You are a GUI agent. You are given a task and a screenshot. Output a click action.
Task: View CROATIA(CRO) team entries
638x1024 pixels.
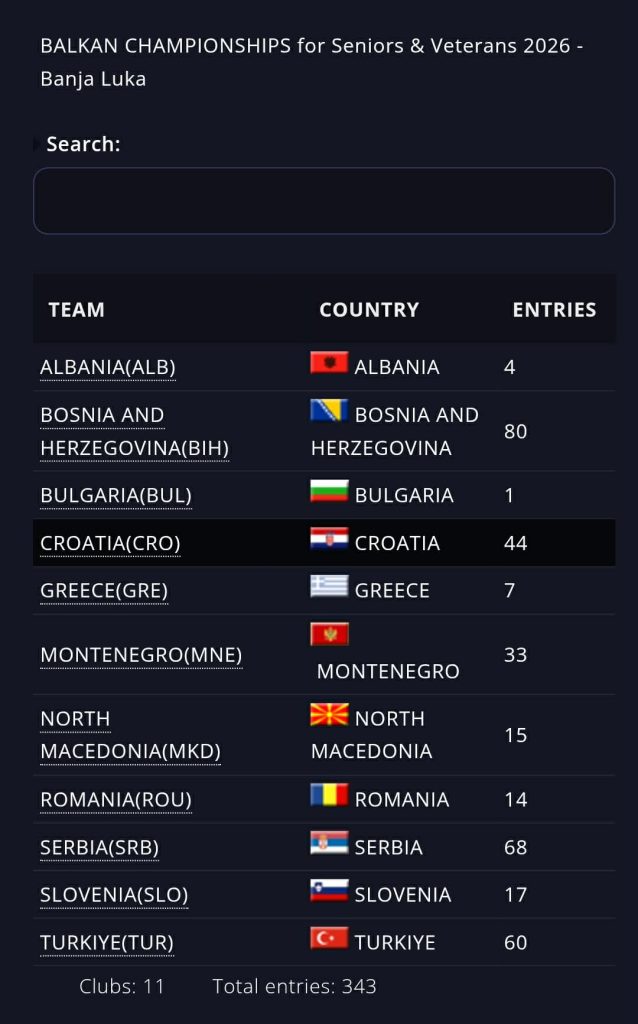pos(110,543)
